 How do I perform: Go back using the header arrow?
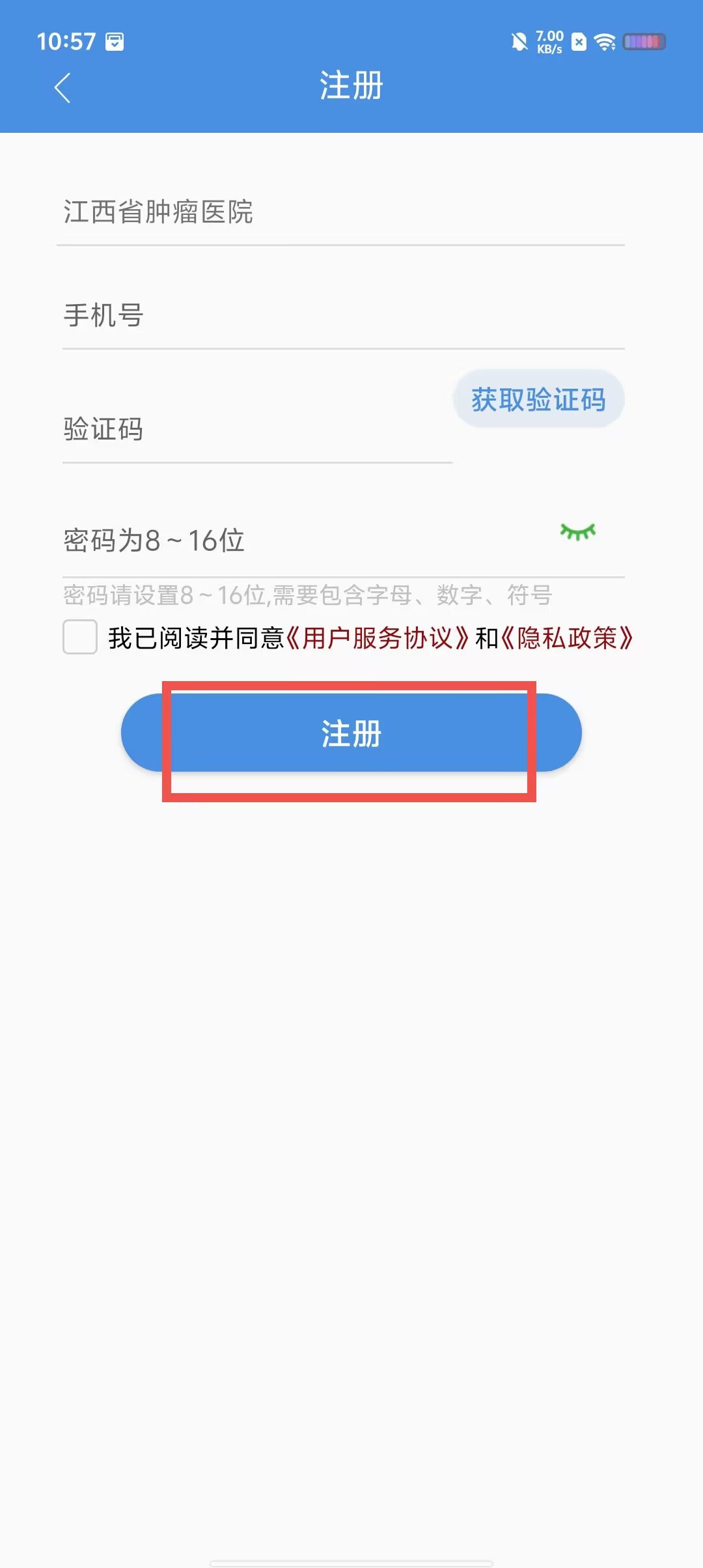tap(62, 88)
